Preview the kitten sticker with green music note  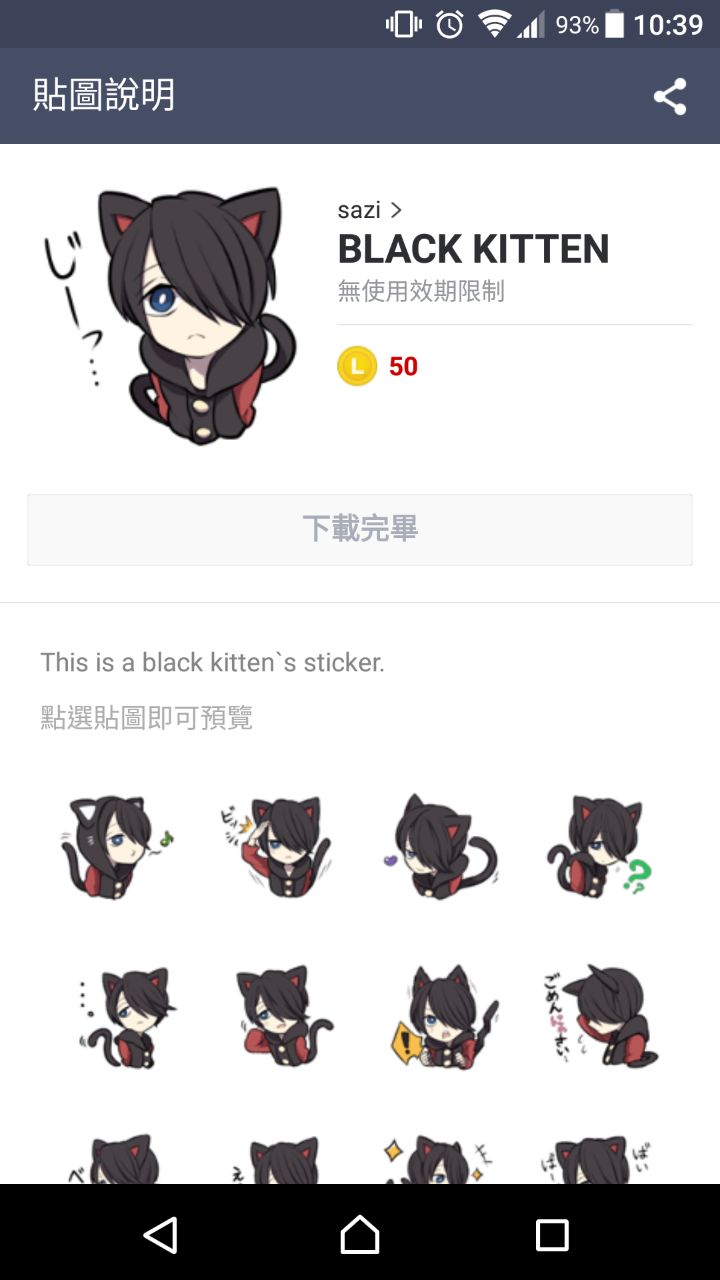point(115,847)
